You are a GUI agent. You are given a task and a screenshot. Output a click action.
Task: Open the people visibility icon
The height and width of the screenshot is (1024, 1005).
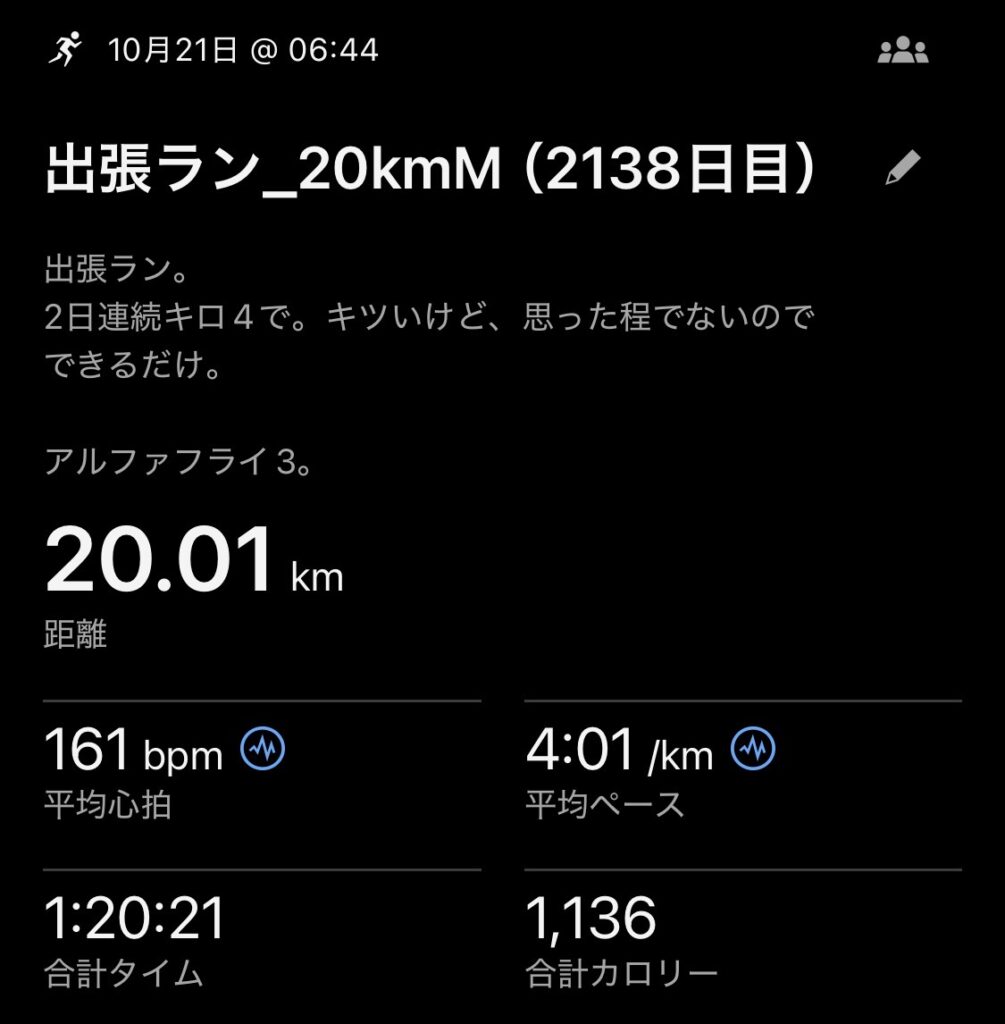pyautogui.click(x=902, y=51)
